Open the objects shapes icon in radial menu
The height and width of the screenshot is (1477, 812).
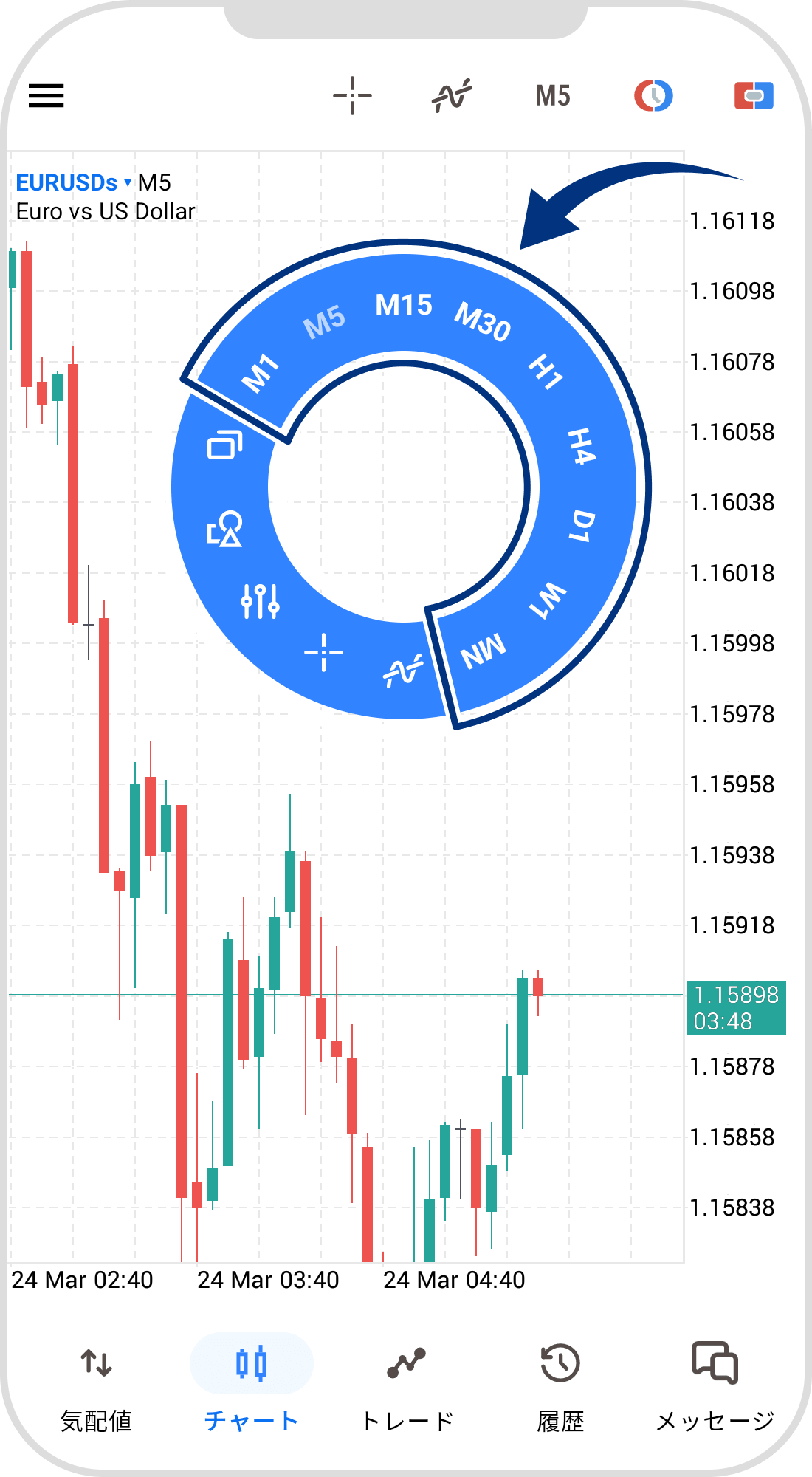[224, 528]
